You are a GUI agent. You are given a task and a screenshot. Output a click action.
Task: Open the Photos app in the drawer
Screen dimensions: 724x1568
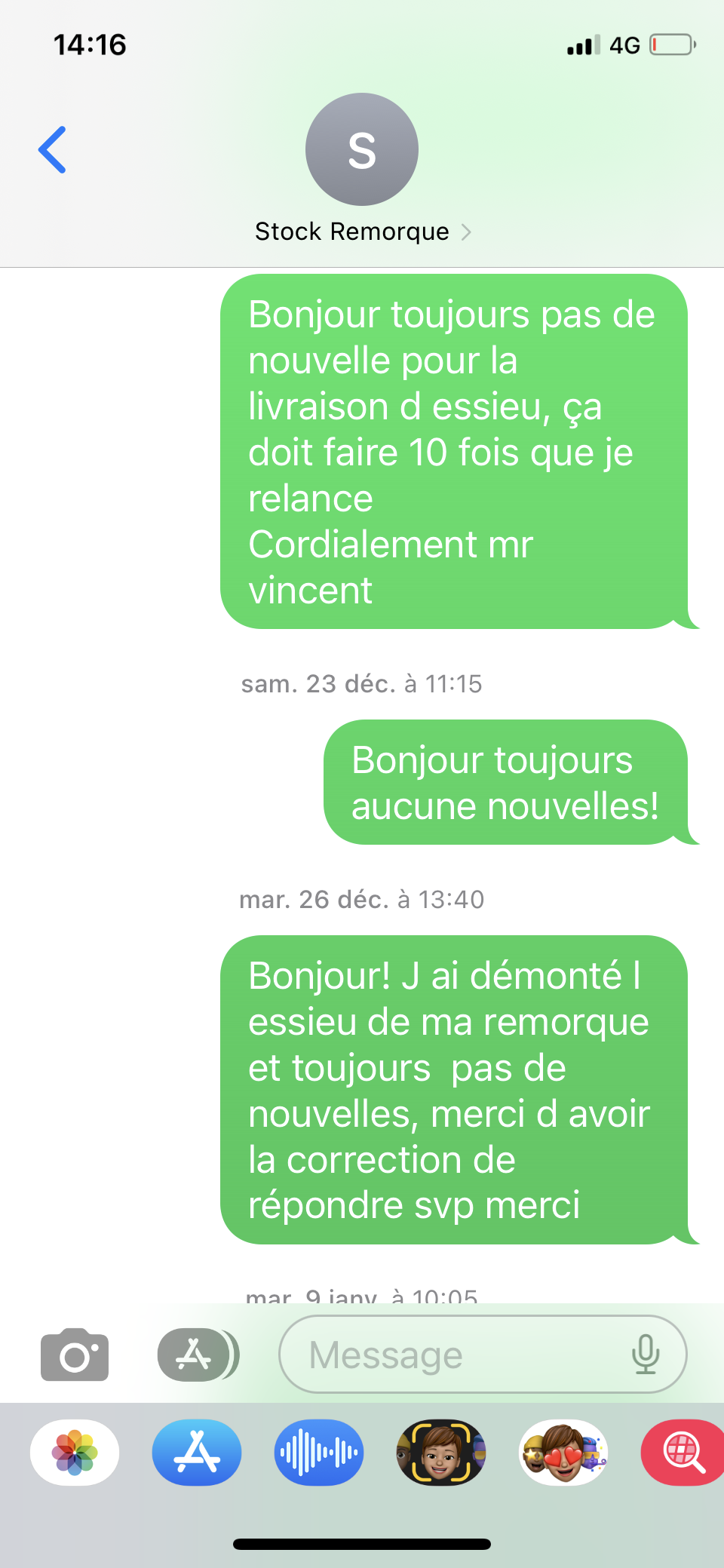[75, 1453]
